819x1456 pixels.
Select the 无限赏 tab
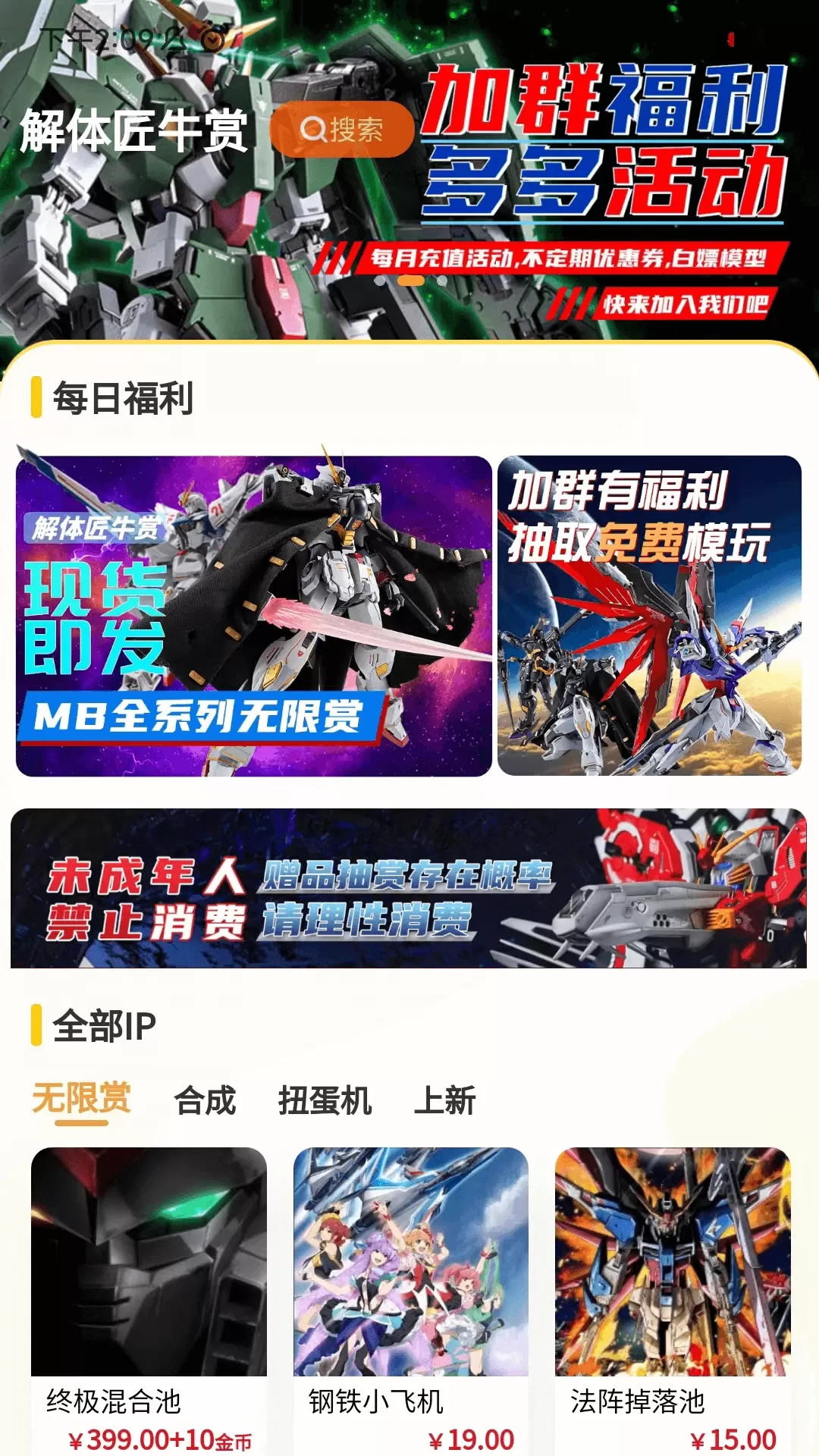click(81, 1100)
